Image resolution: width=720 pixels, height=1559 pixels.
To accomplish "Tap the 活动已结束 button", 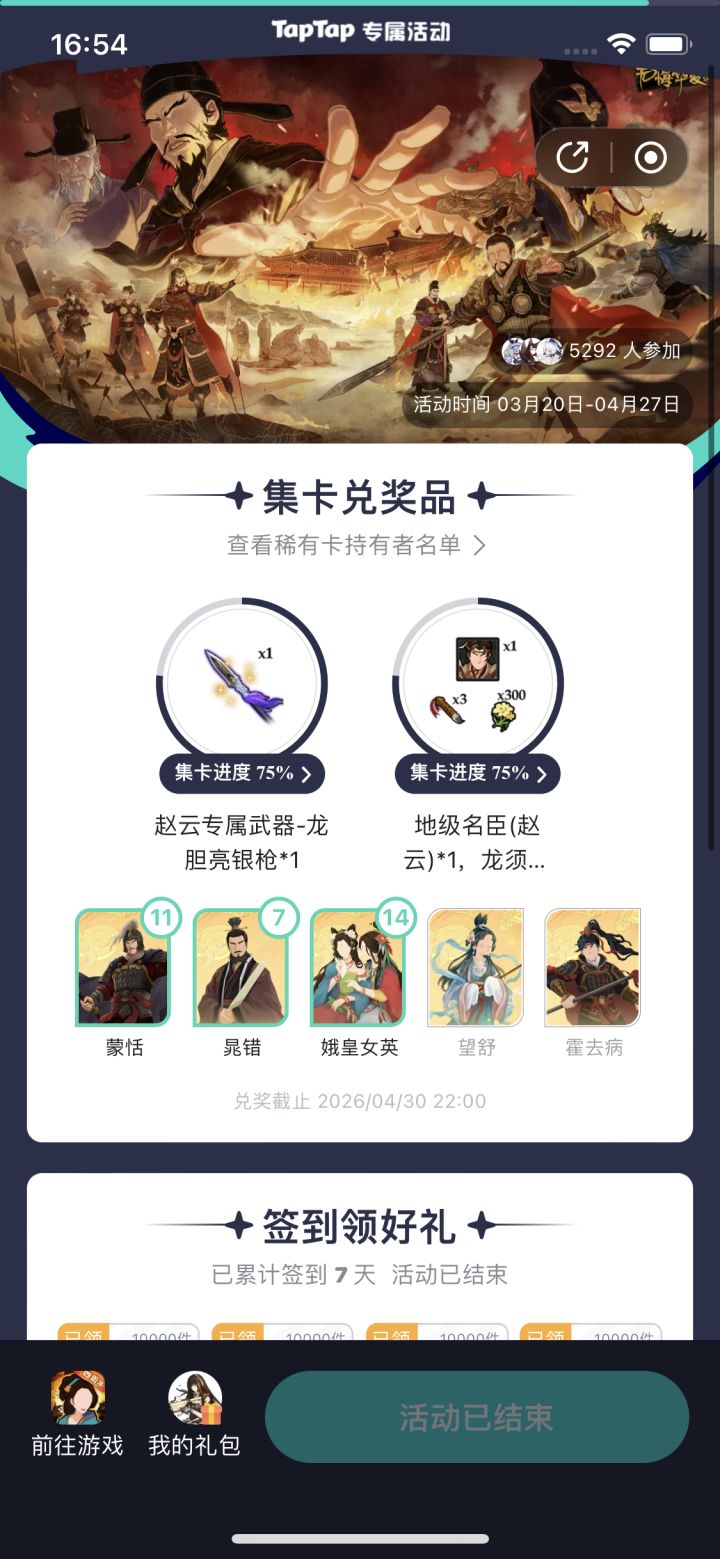I will 476,1414.
